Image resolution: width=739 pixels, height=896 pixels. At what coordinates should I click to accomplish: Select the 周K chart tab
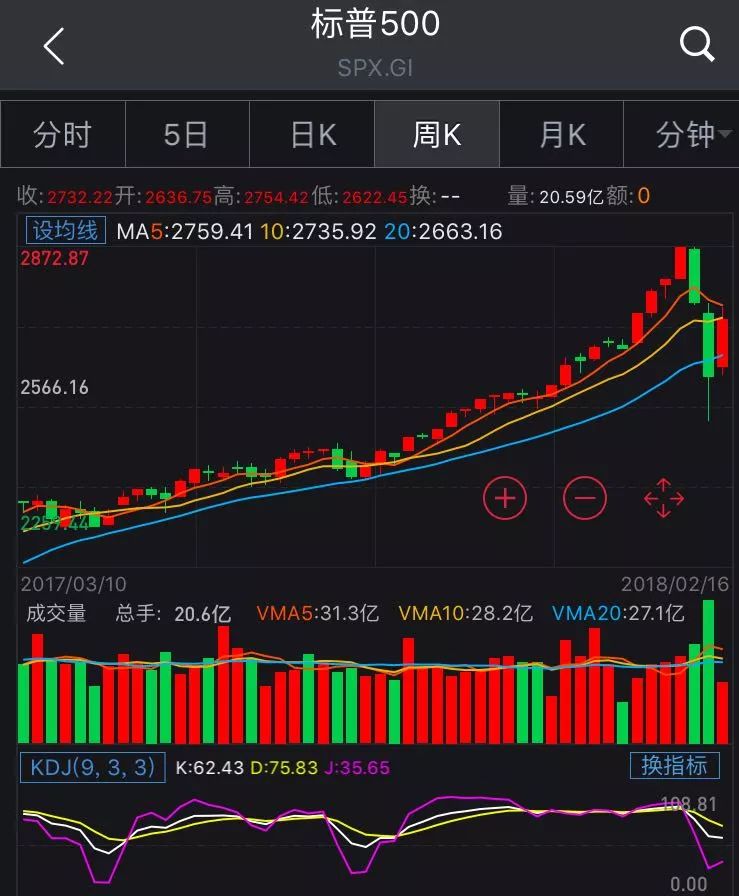[437, 134]
